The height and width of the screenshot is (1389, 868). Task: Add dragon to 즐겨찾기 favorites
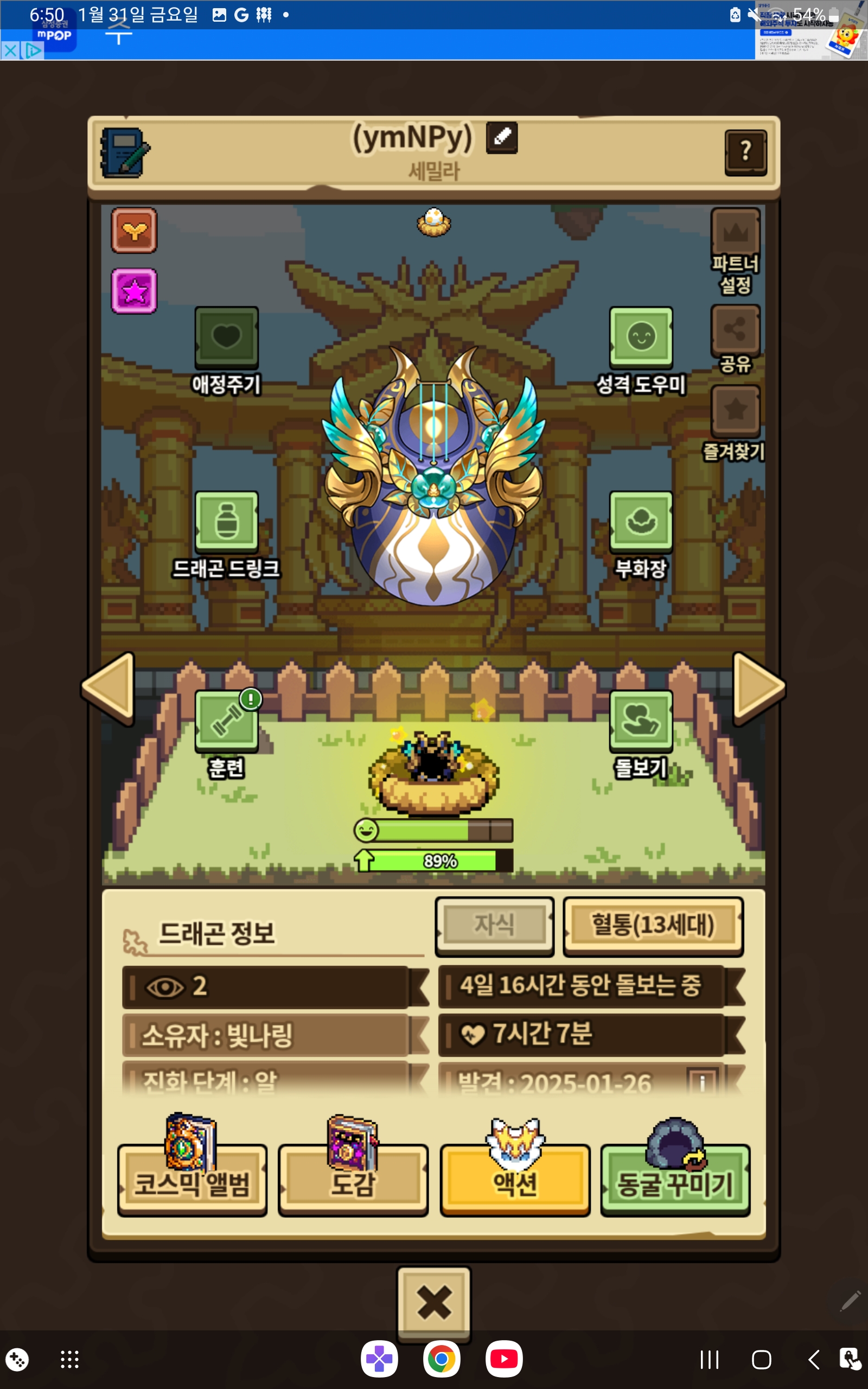point(736,423)
